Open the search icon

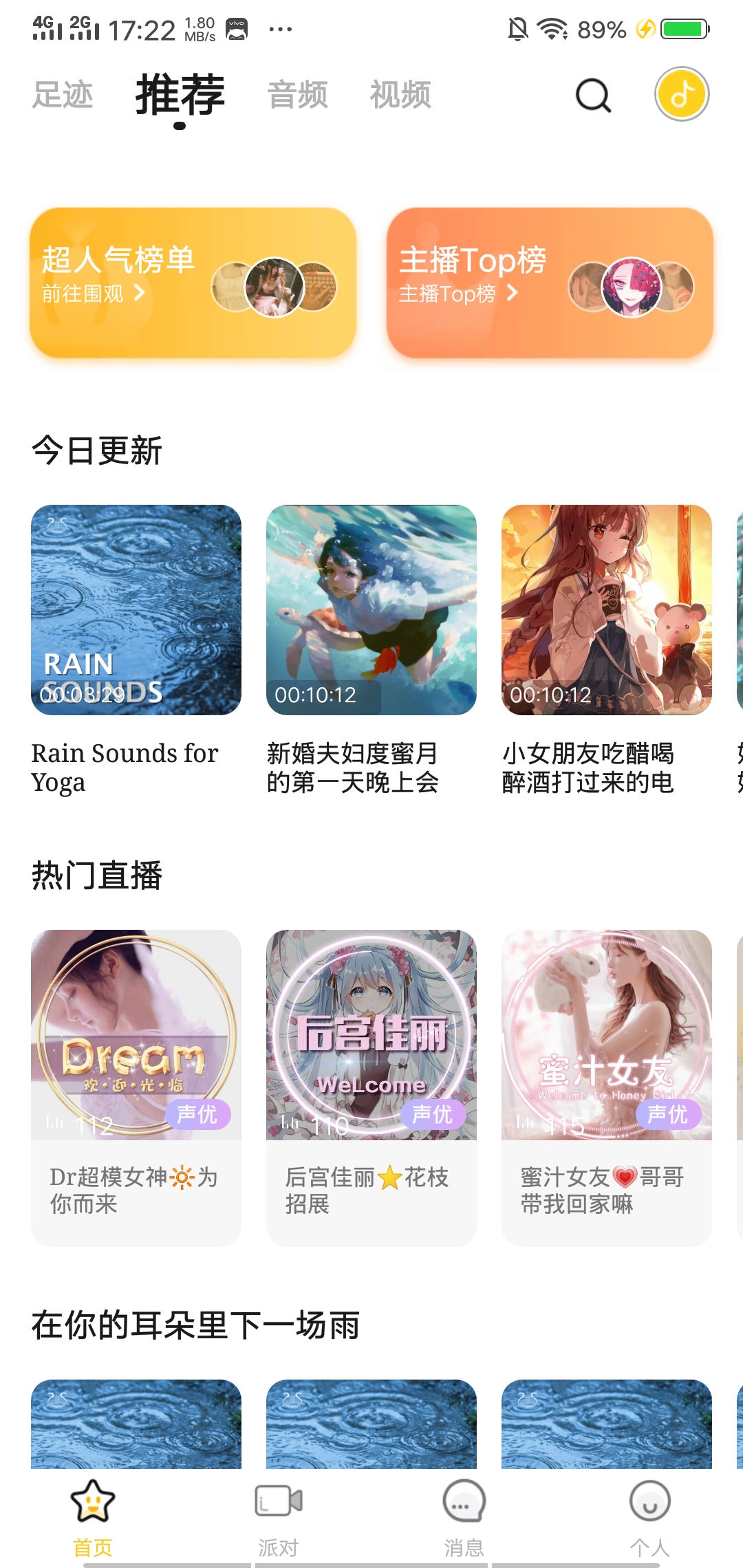(x=592, y=96)
